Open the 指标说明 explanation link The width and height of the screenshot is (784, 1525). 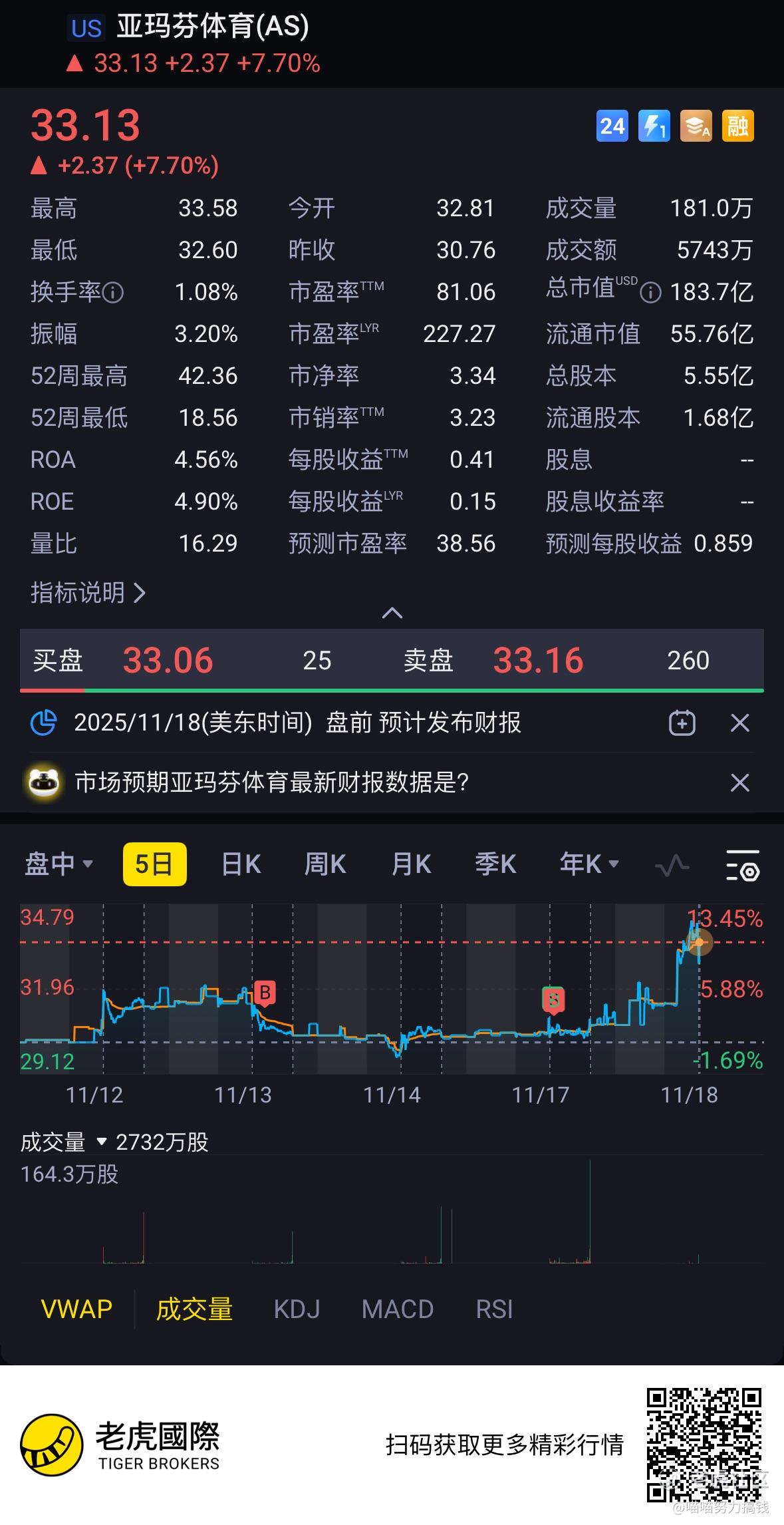(88, 592)
